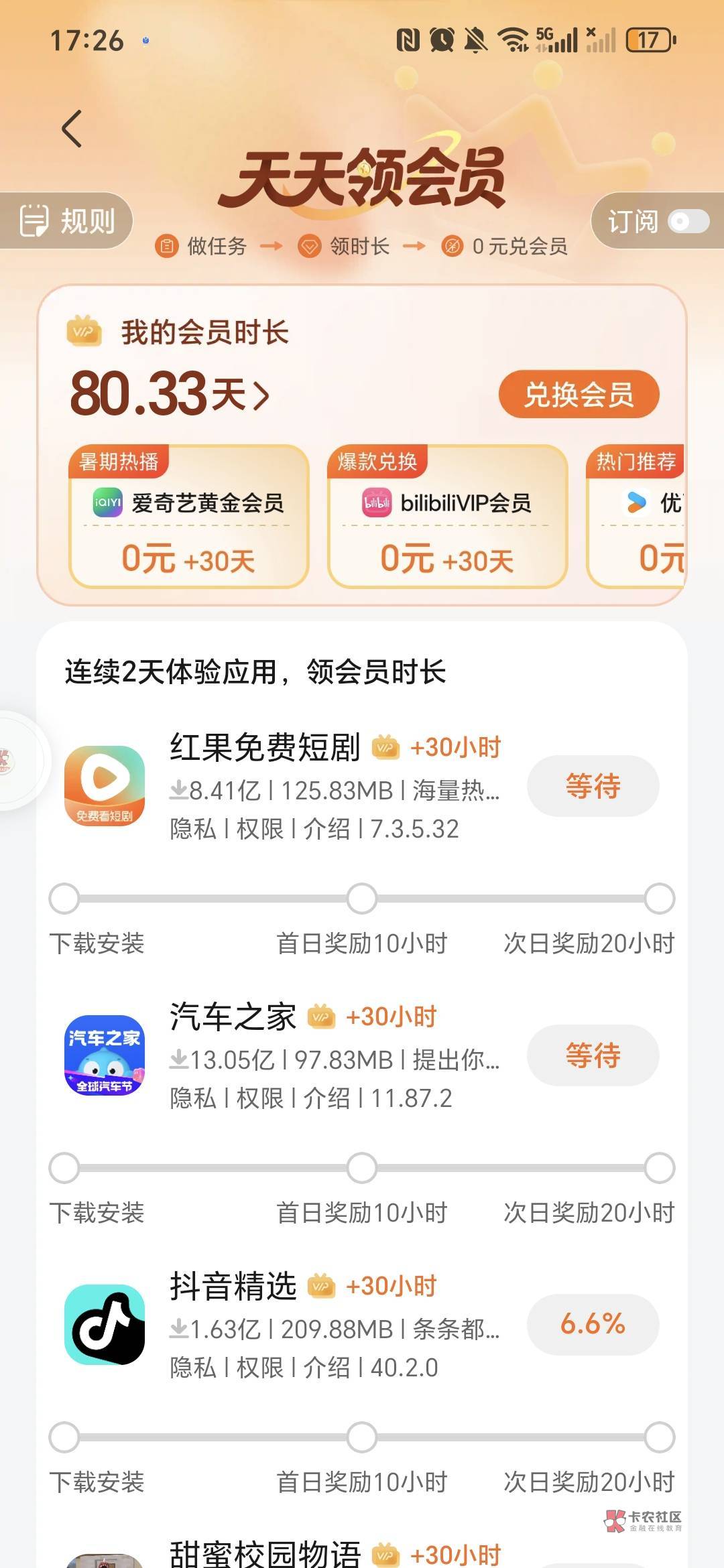This screenshot has width=724, height=1568.
Task: Open the 规则 rules page
Action: (x=66, y=220)
